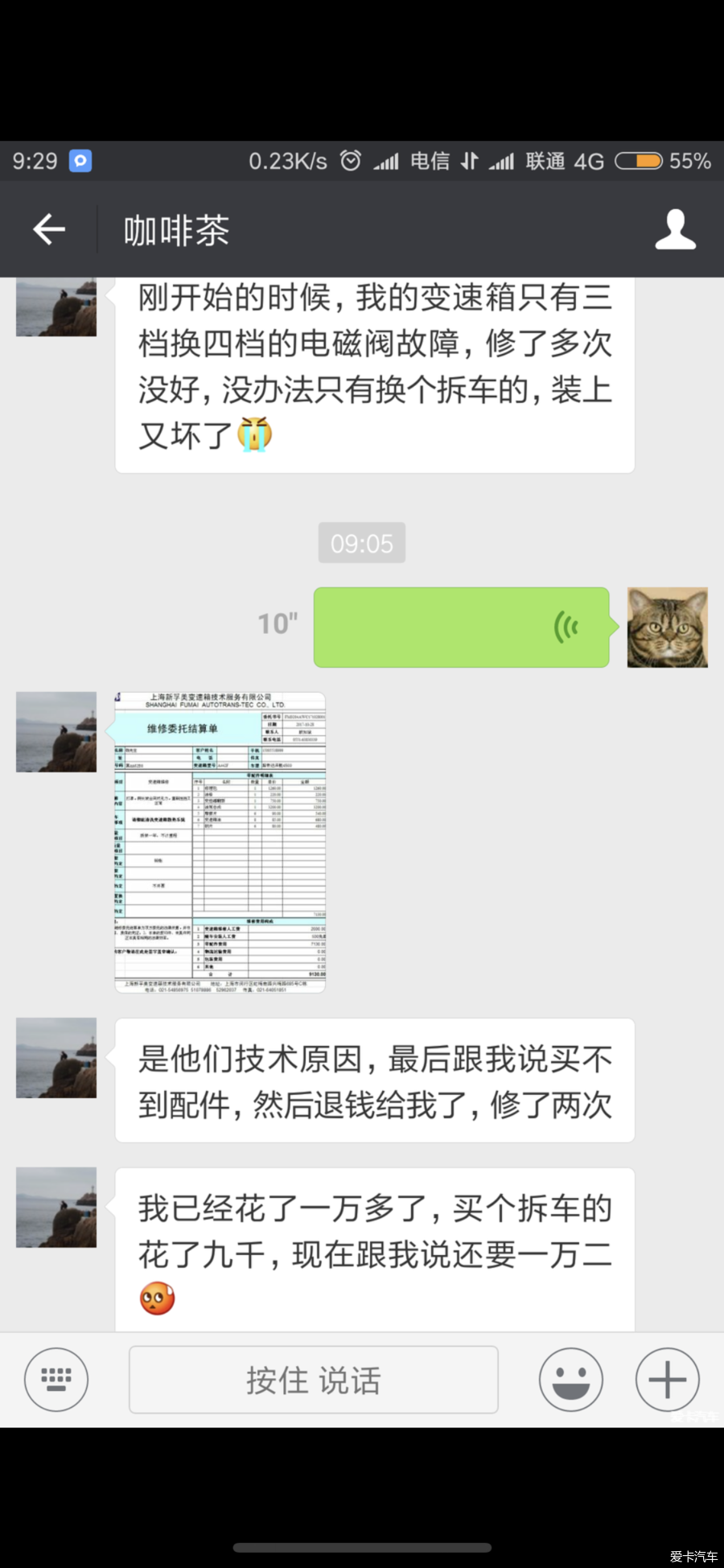
Task: View the cat avatar profile
Action: [x=667, y=627]
